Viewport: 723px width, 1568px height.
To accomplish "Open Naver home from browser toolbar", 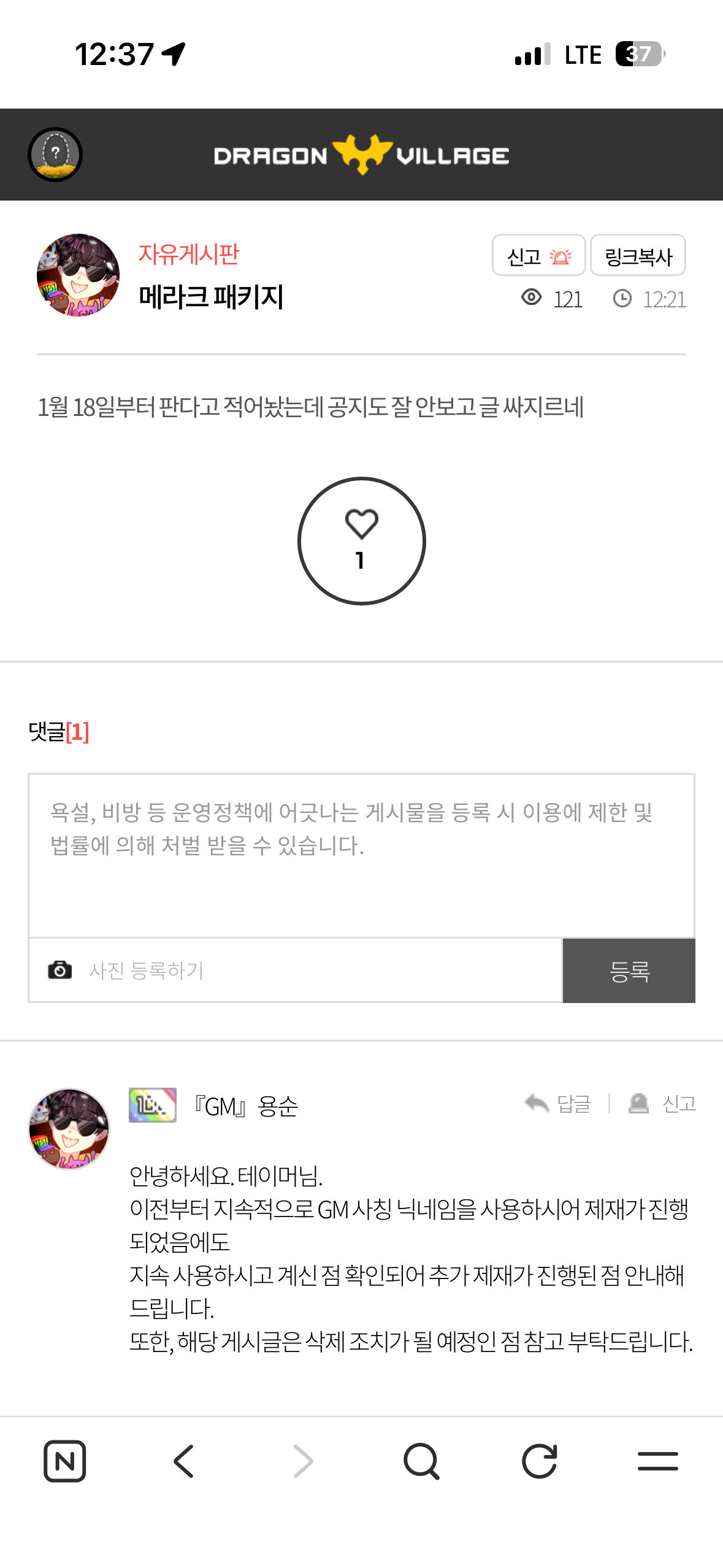I will (x=64, y=1461).
